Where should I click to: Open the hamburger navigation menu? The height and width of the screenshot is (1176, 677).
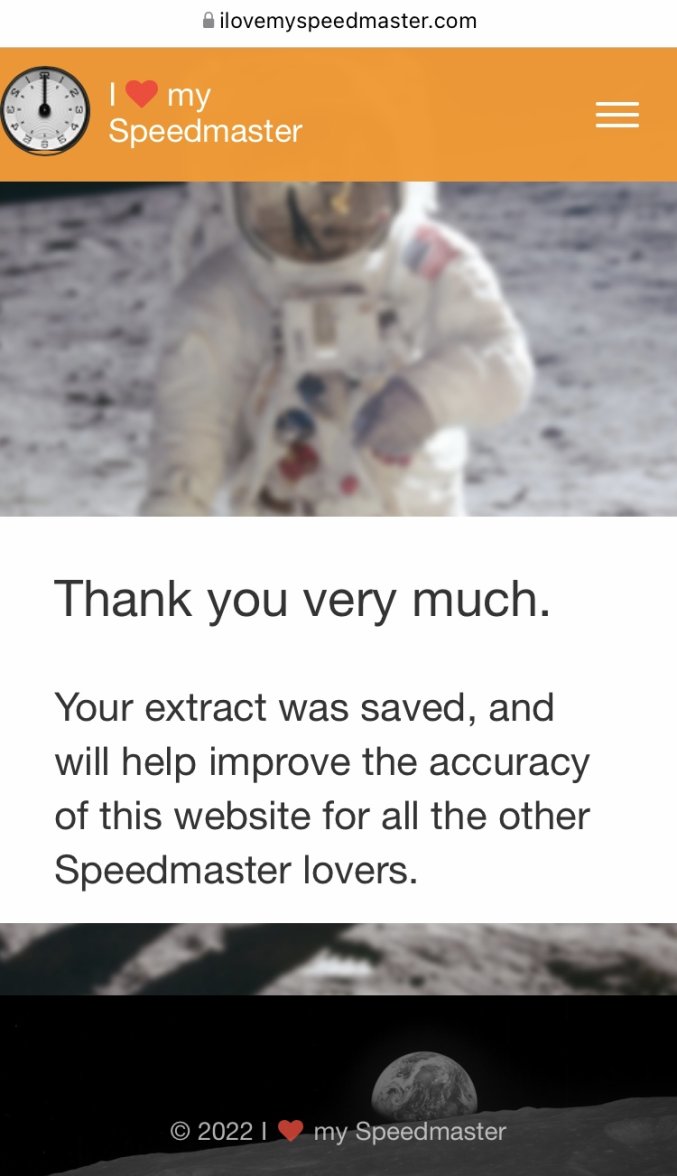coord(617,115)
